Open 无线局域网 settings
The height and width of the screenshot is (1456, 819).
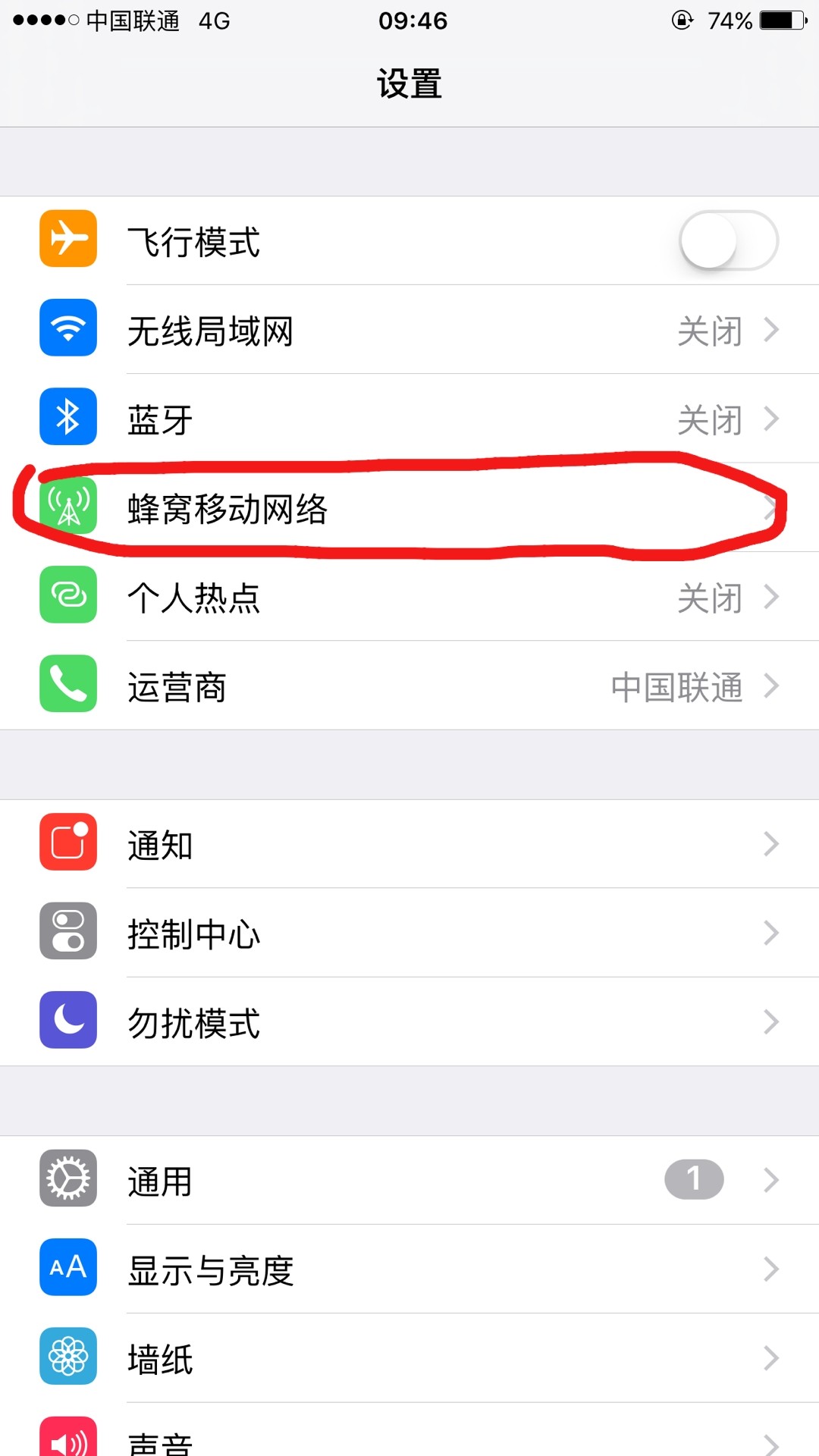pyautogui.click(x=409, y=330)
